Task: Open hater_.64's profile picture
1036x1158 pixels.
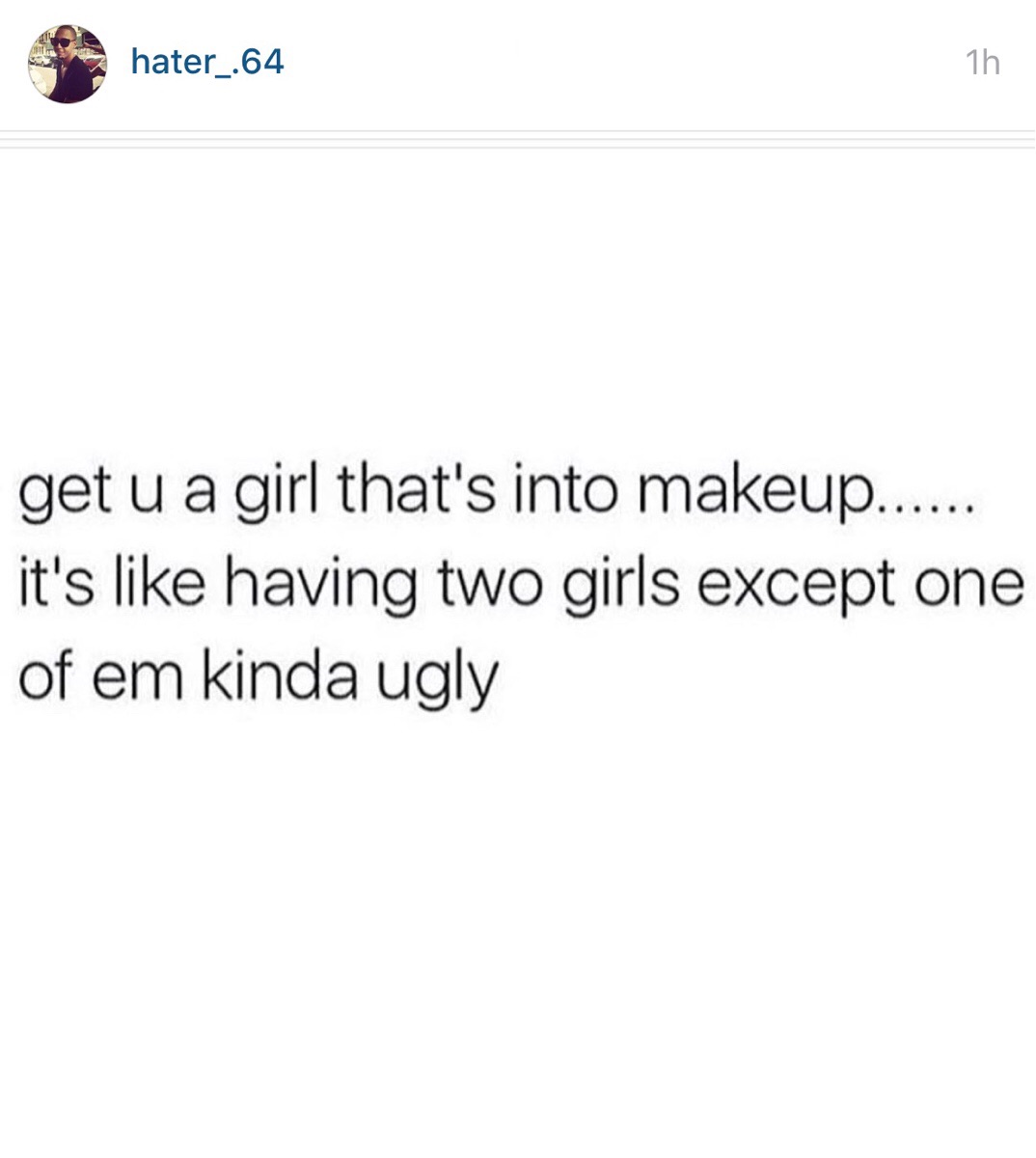Action: [67, 64]
